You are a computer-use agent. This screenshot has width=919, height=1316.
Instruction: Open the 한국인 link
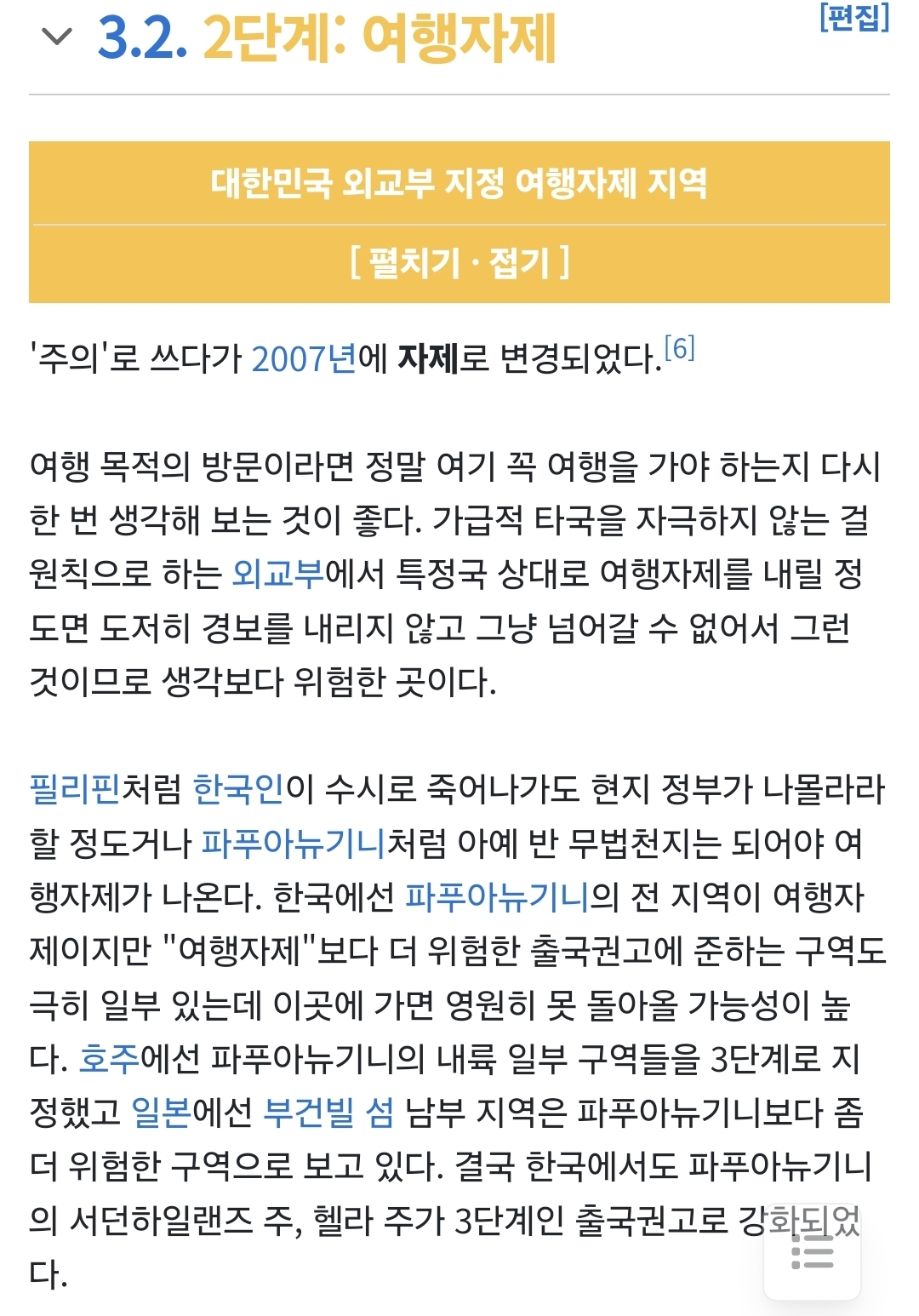[x=238, y=789]
